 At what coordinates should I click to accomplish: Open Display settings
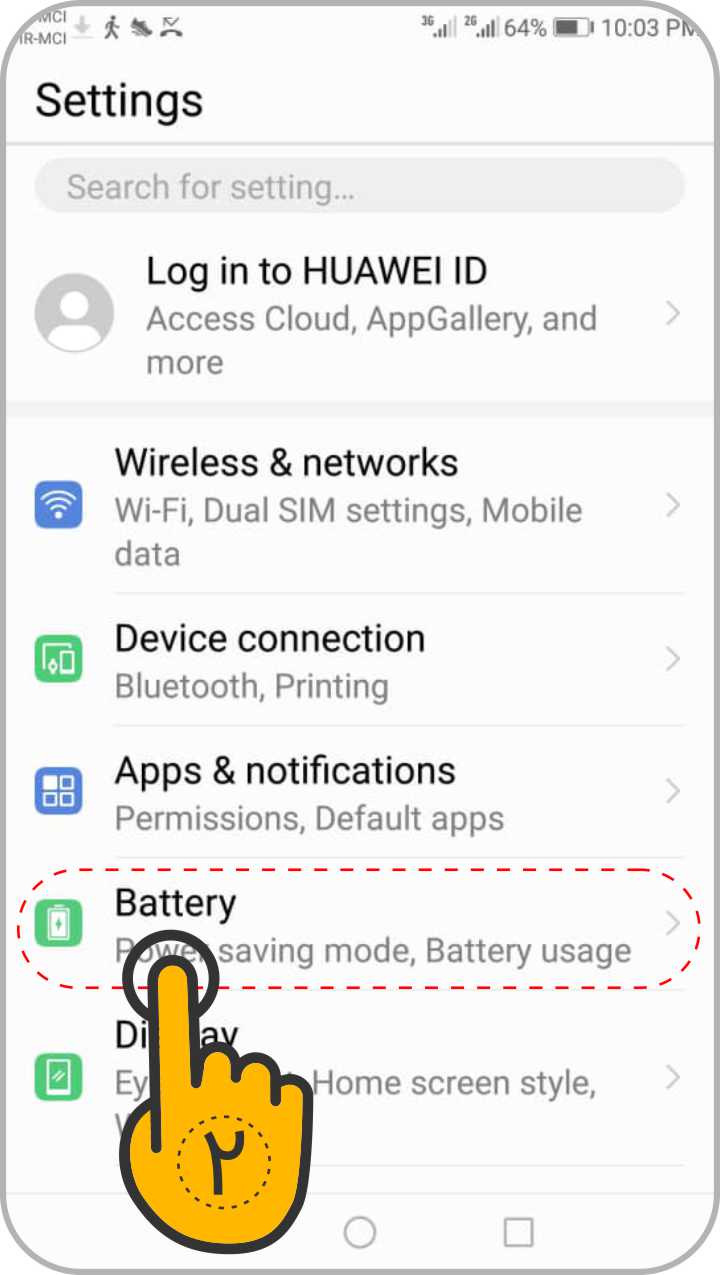pos(360,1078)
